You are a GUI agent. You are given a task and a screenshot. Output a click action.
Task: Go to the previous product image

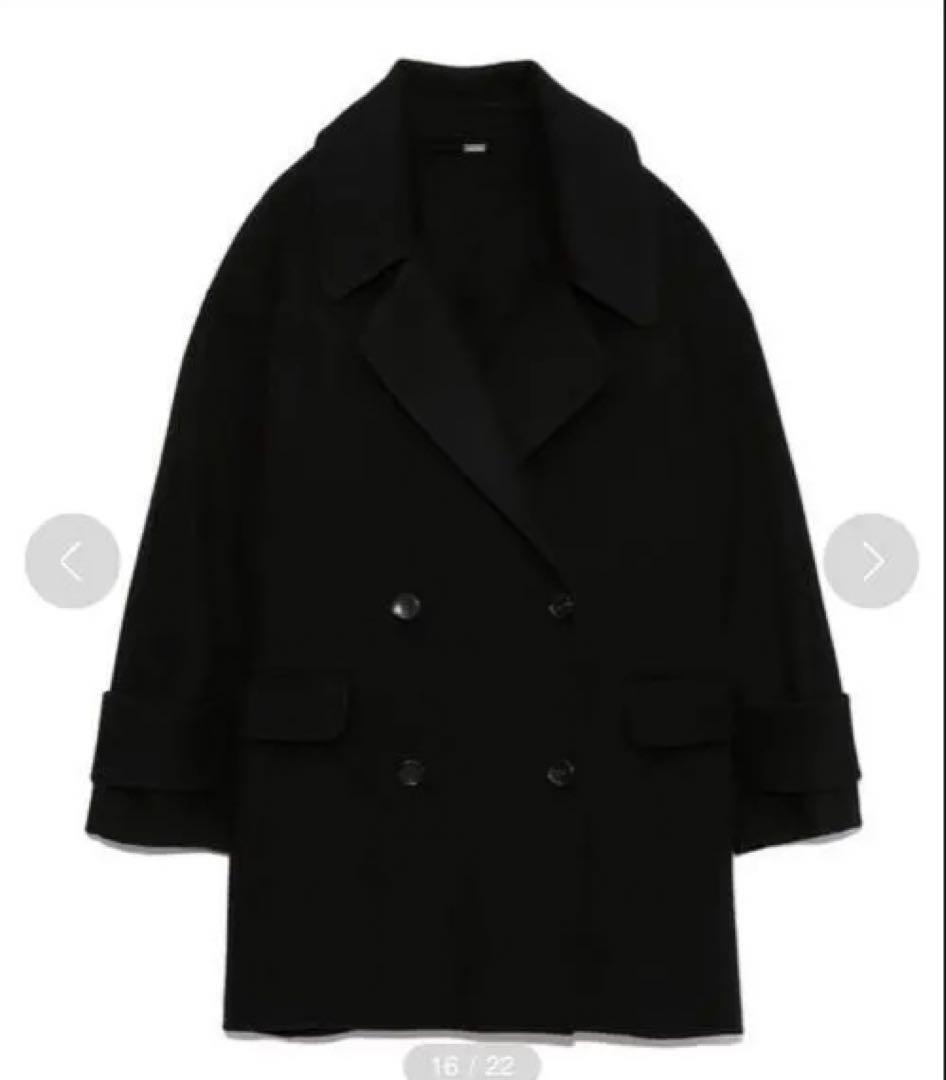(x=72, y=561)
